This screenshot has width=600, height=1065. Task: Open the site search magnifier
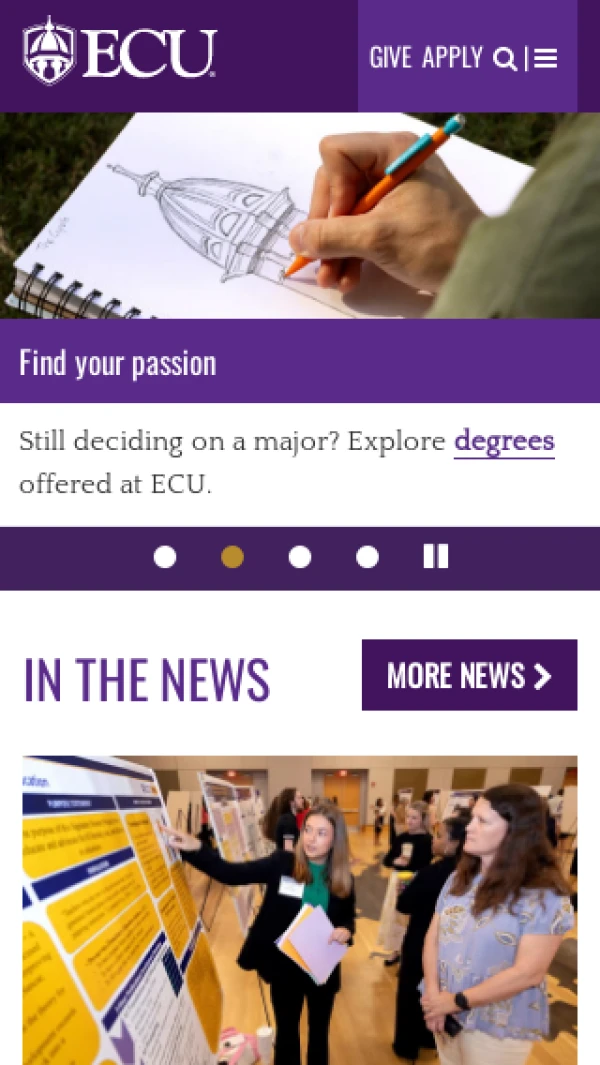click(x=505, y=59)
